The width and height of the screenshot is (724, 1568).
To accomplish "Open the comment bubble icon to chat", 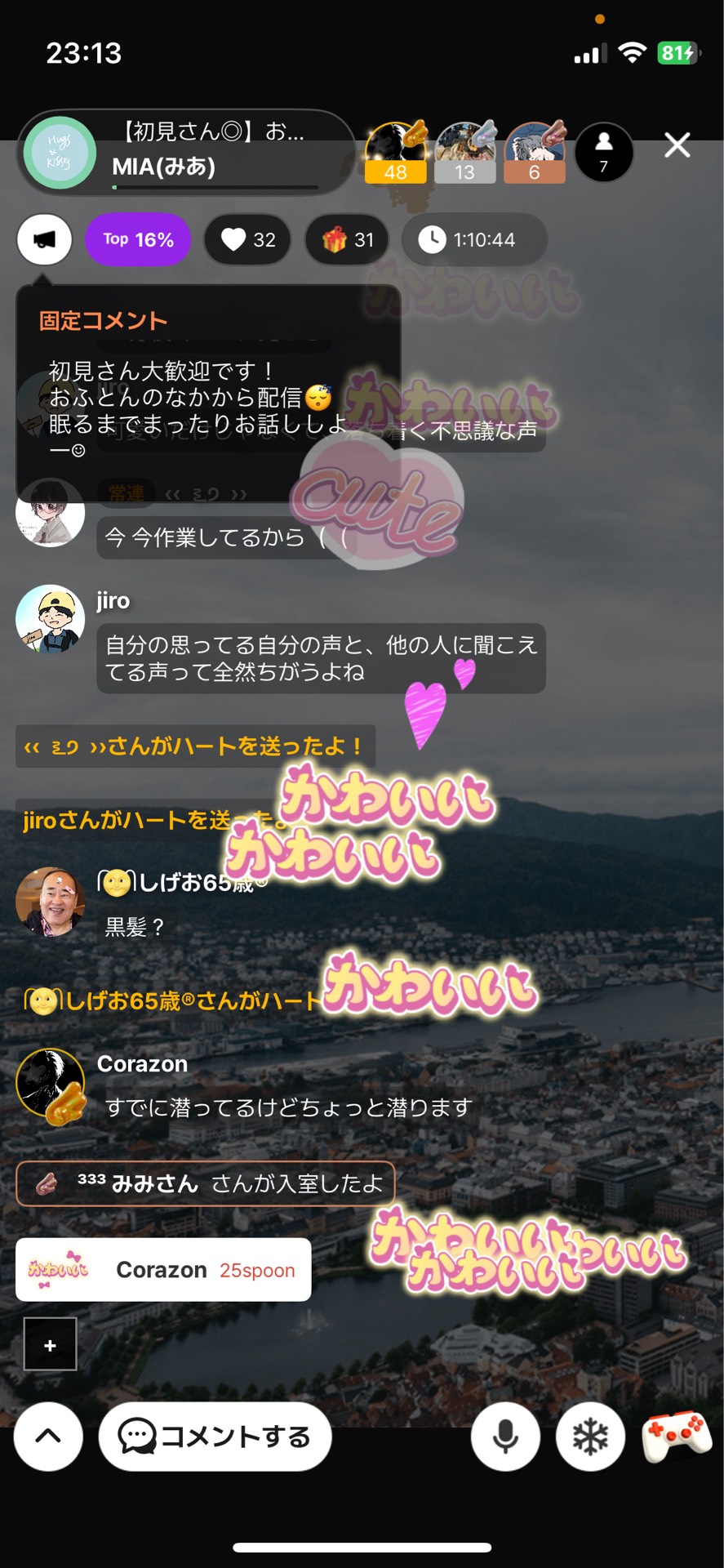I will point(215,1437).
